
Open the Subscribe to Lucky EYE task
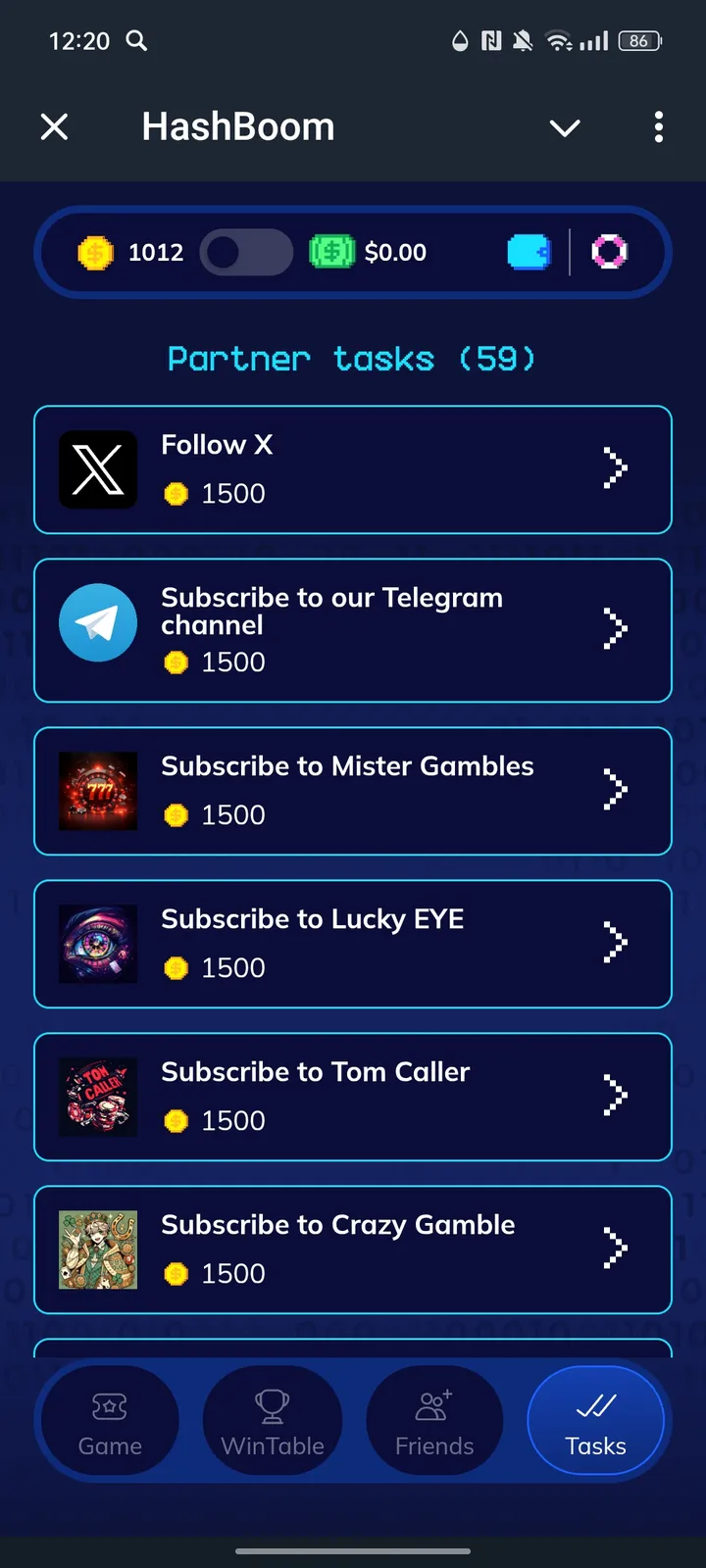click(353, 944)
